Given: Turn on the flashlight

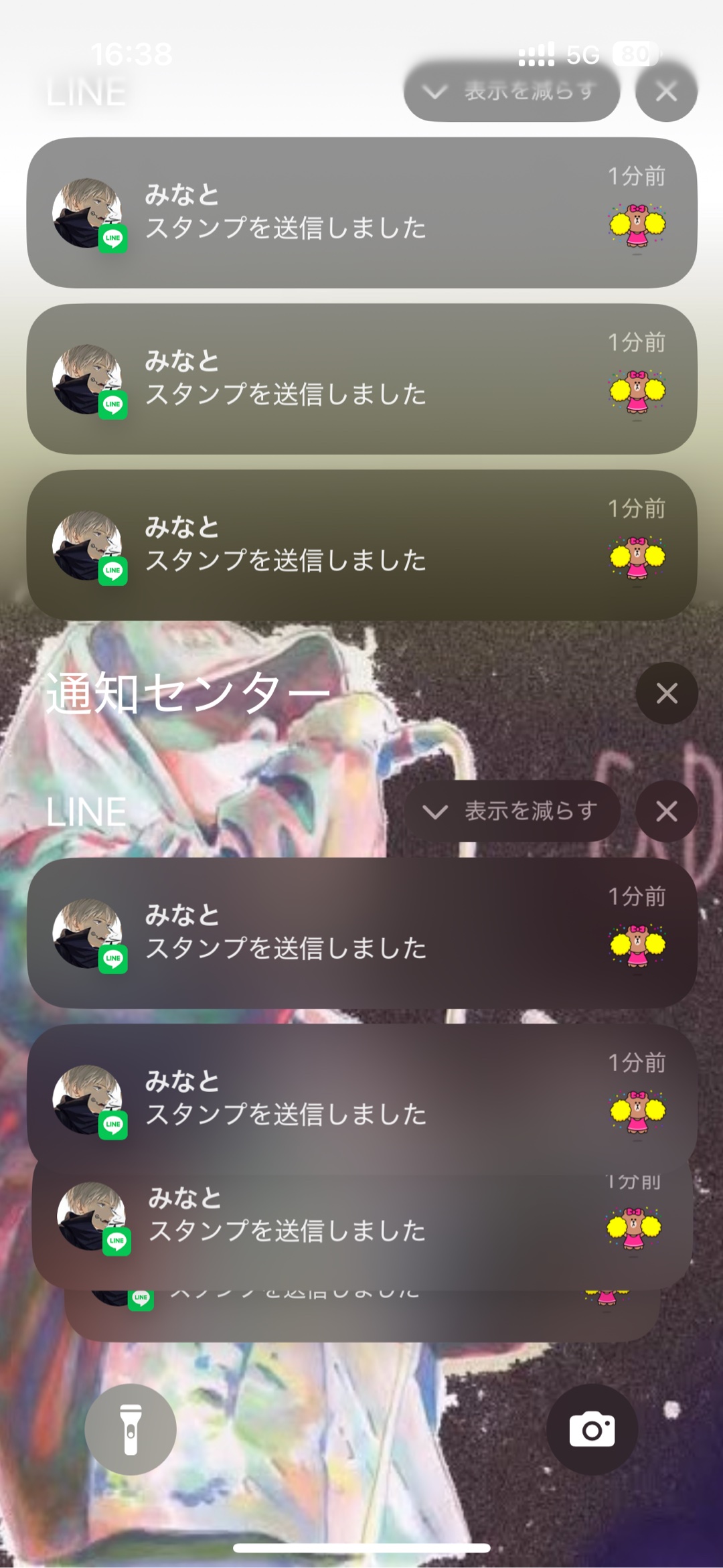Looking at the screenshot, I should coord(131,1430).
